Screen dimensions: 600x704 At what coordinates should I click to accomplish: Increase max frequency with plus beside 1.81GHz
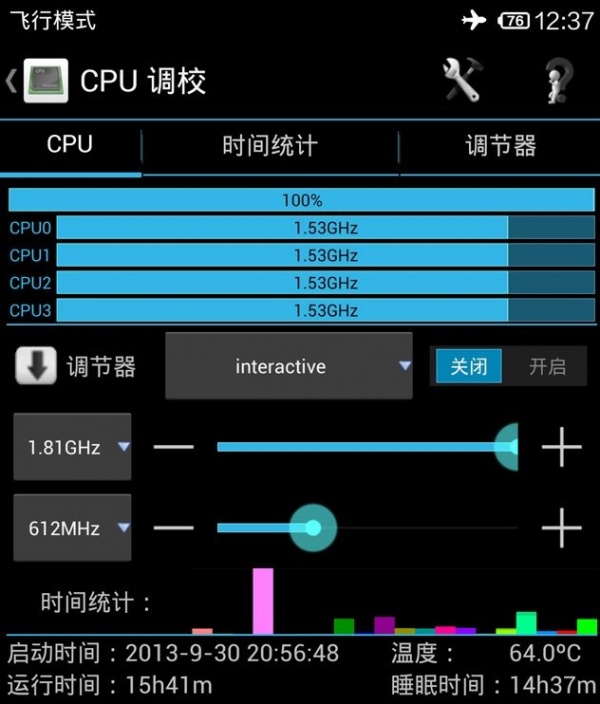point(561,447)
